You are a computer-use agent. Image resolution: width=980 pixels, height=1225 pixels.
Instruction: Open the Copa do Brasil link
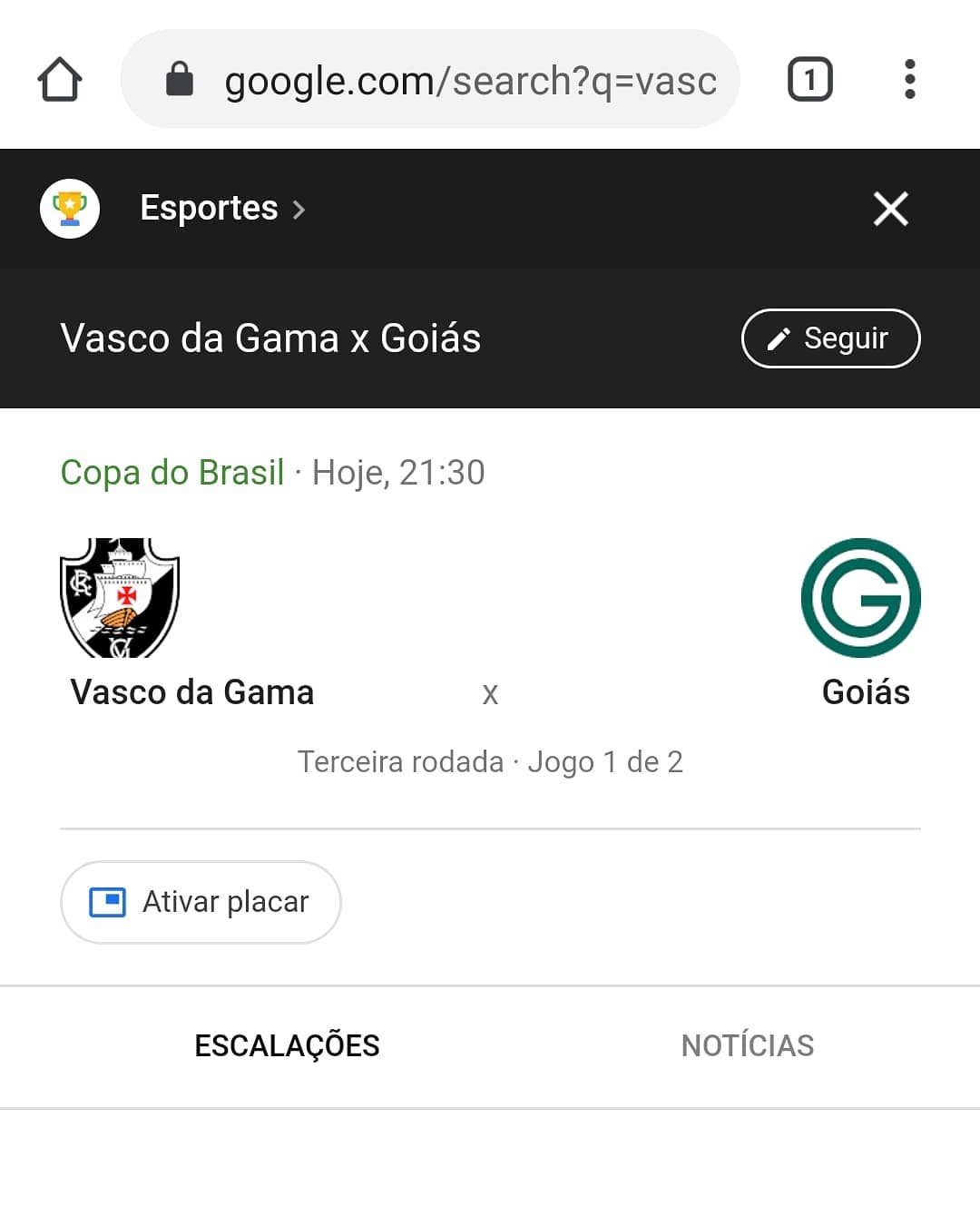(x=172, y=473)
